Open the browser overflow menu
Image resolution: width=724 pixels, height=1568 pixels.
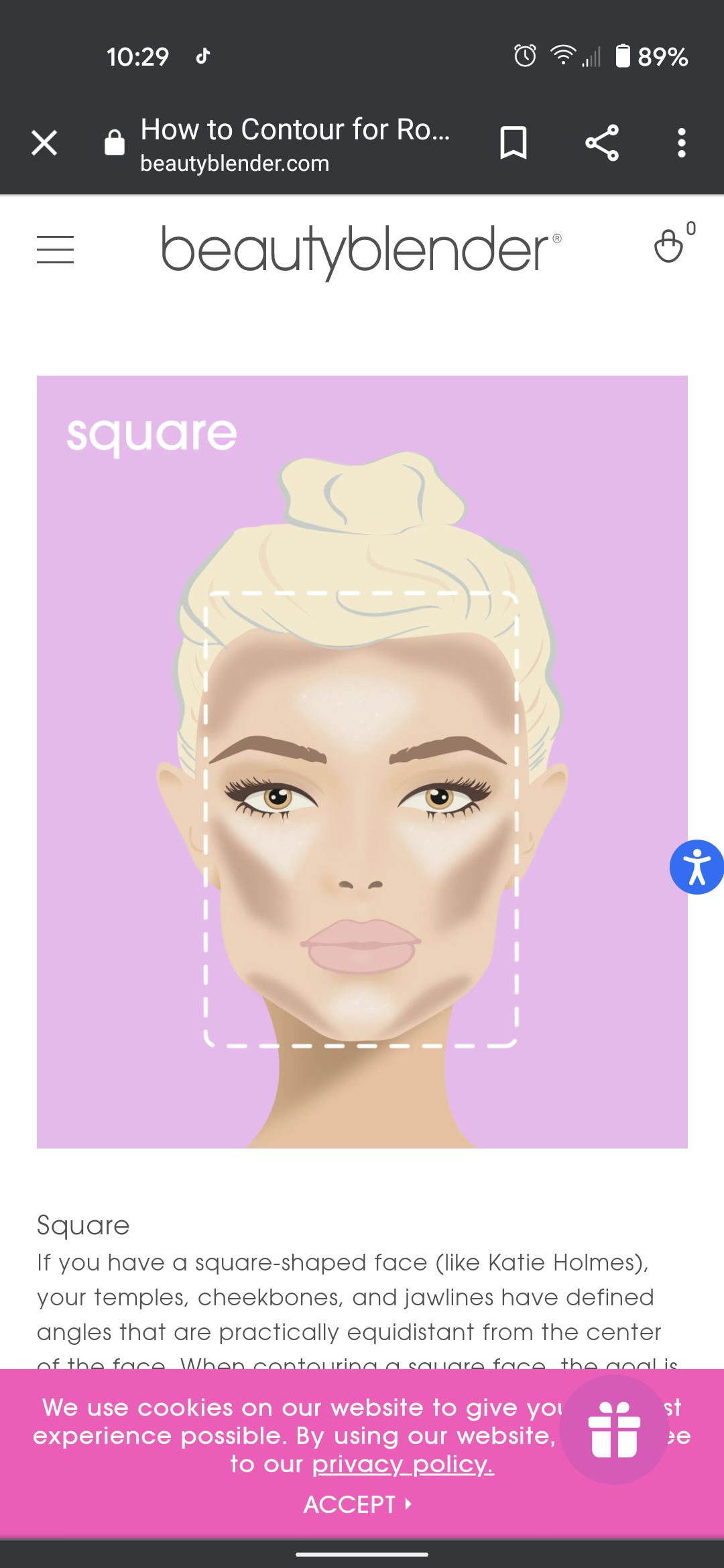click(681, 142)
